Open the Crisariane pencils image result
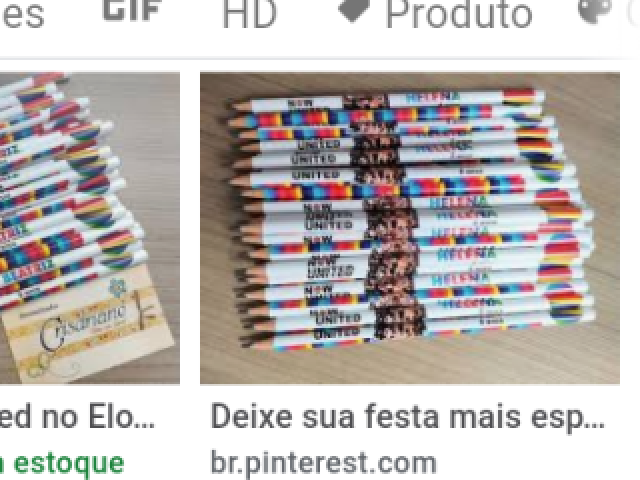The width and height of the screenshot is (640, 480). click(x=88, y=228)
